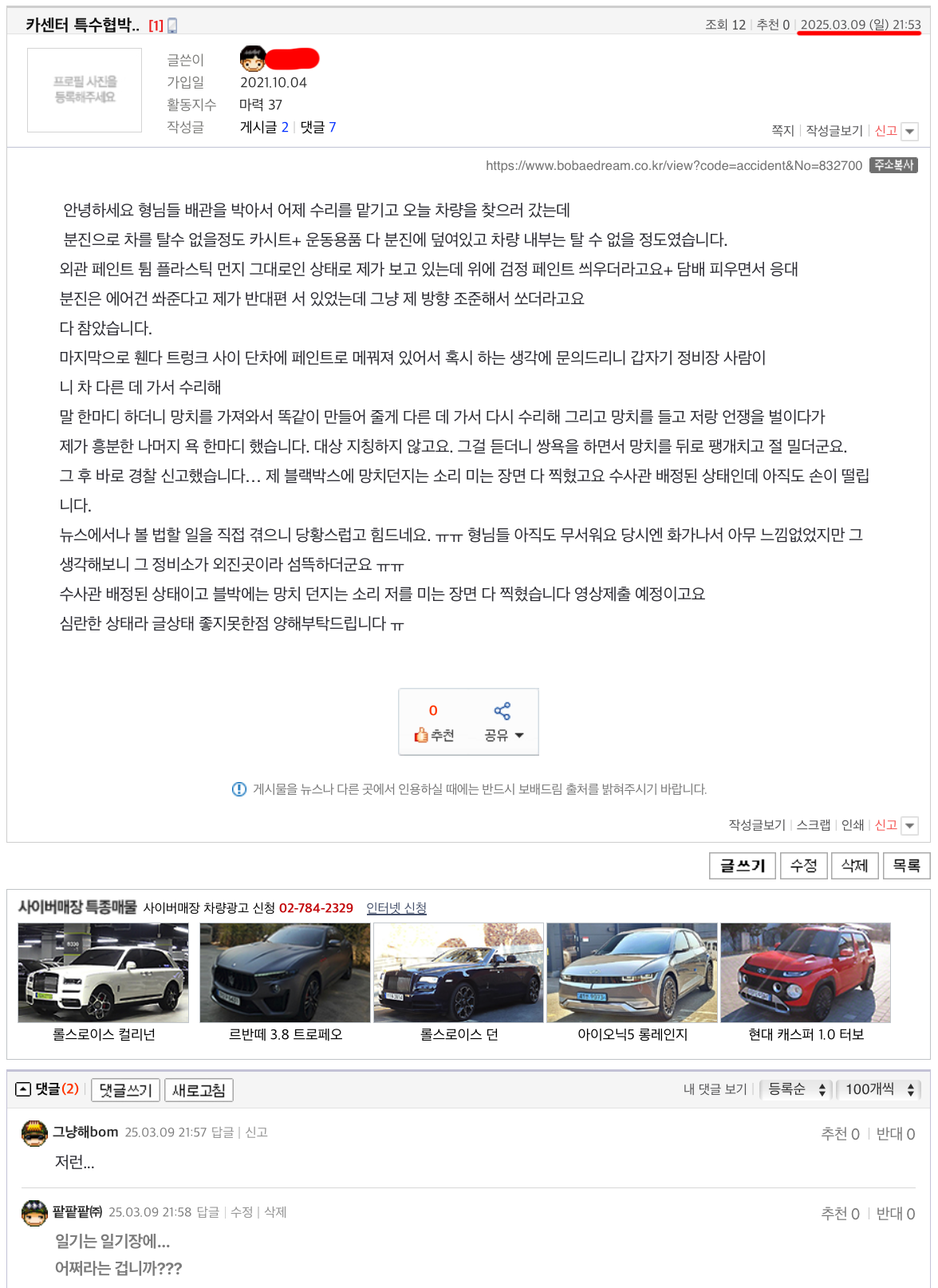The width and height of the screenshot is (938, 1288).
Task: Tap 댓글쓰기 to write a comment
Action: point(126,1090)
